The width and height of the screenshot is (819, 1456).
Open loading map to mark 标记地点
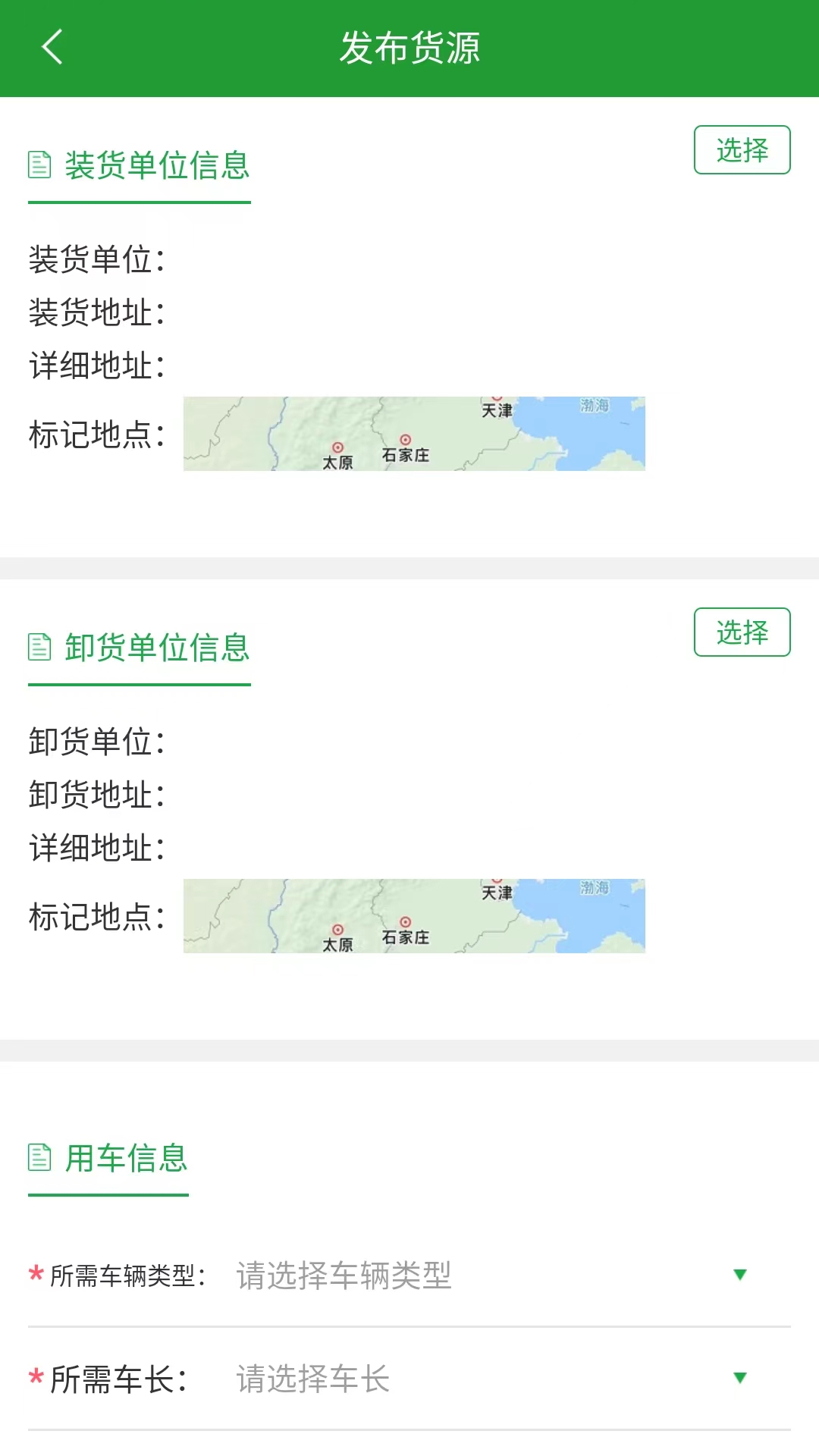pos(413,434)
